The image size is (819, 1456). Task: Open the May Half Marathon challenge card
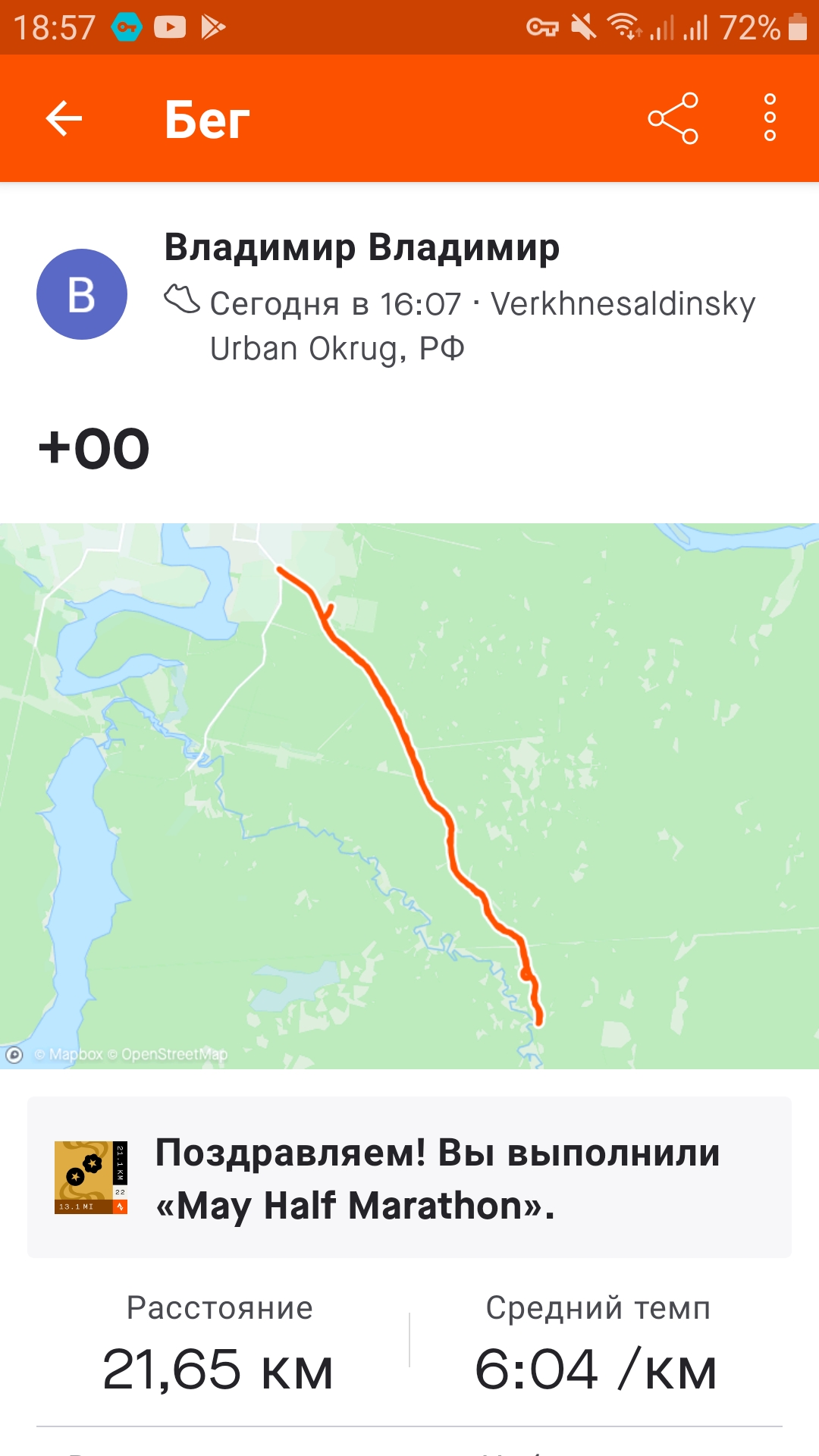point(409,1177)
